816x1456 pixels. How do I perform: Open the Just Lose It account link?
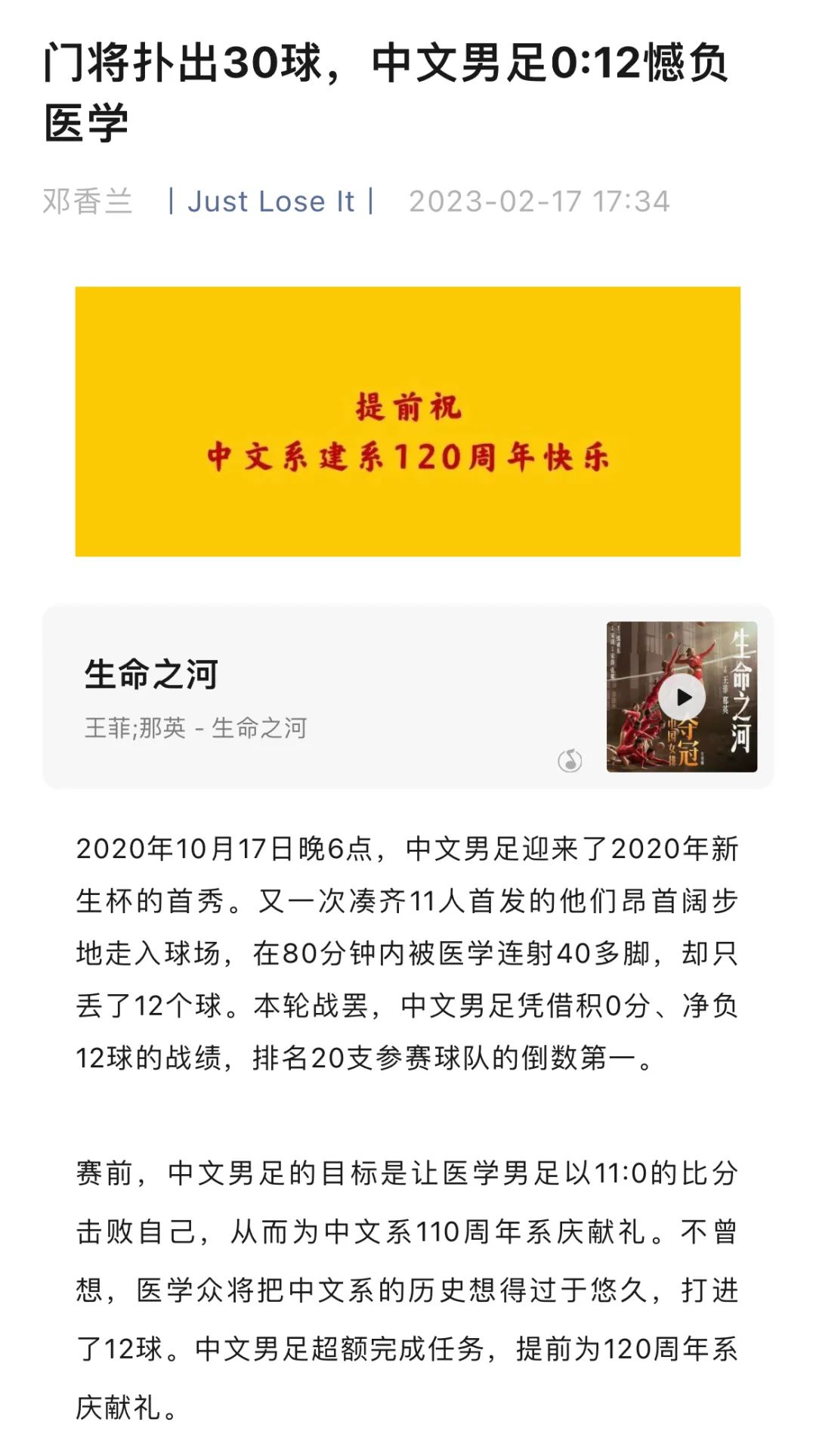270,202
